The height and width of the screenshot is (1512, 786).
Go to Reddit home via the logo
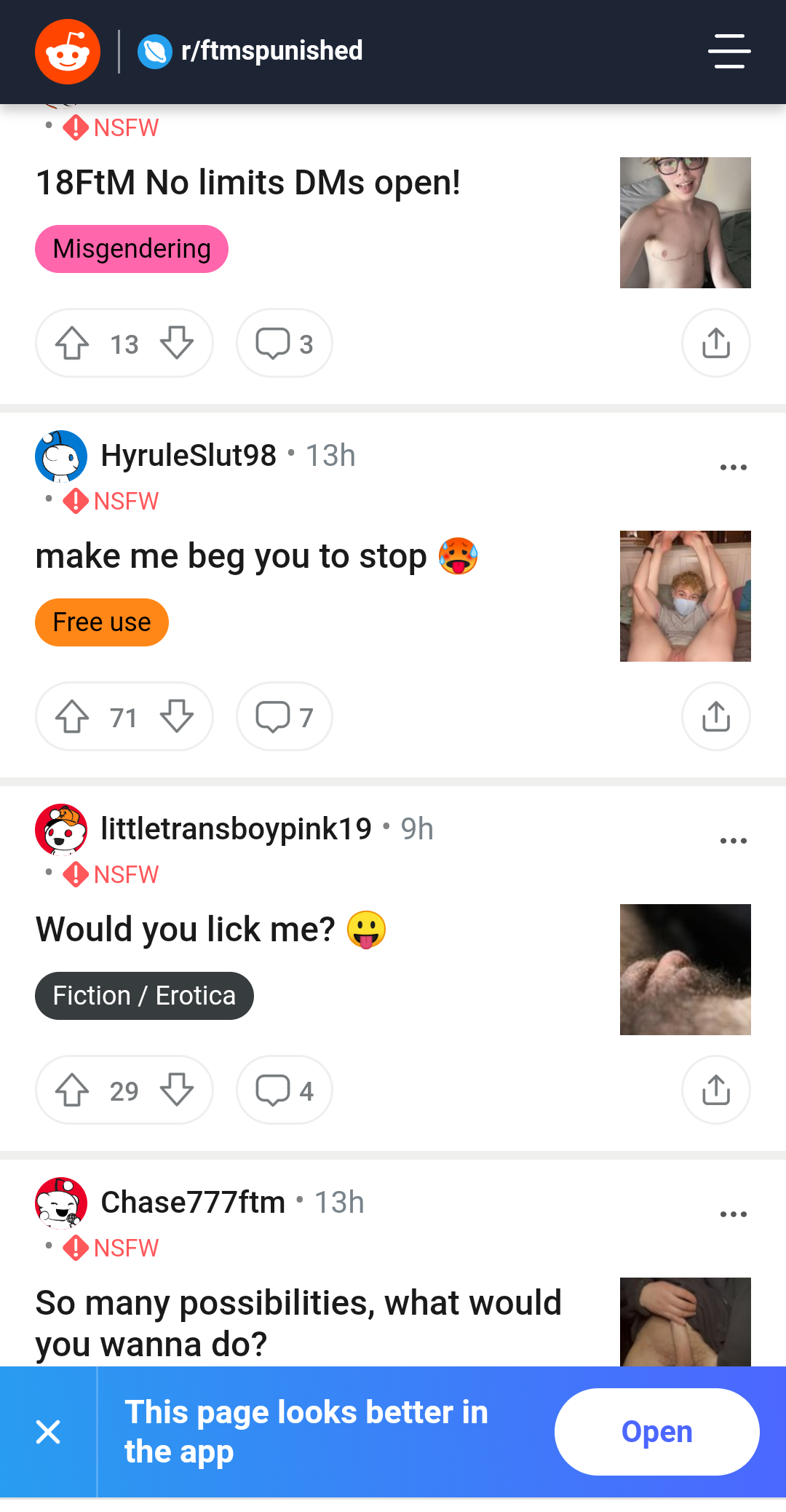pos(68,52)
